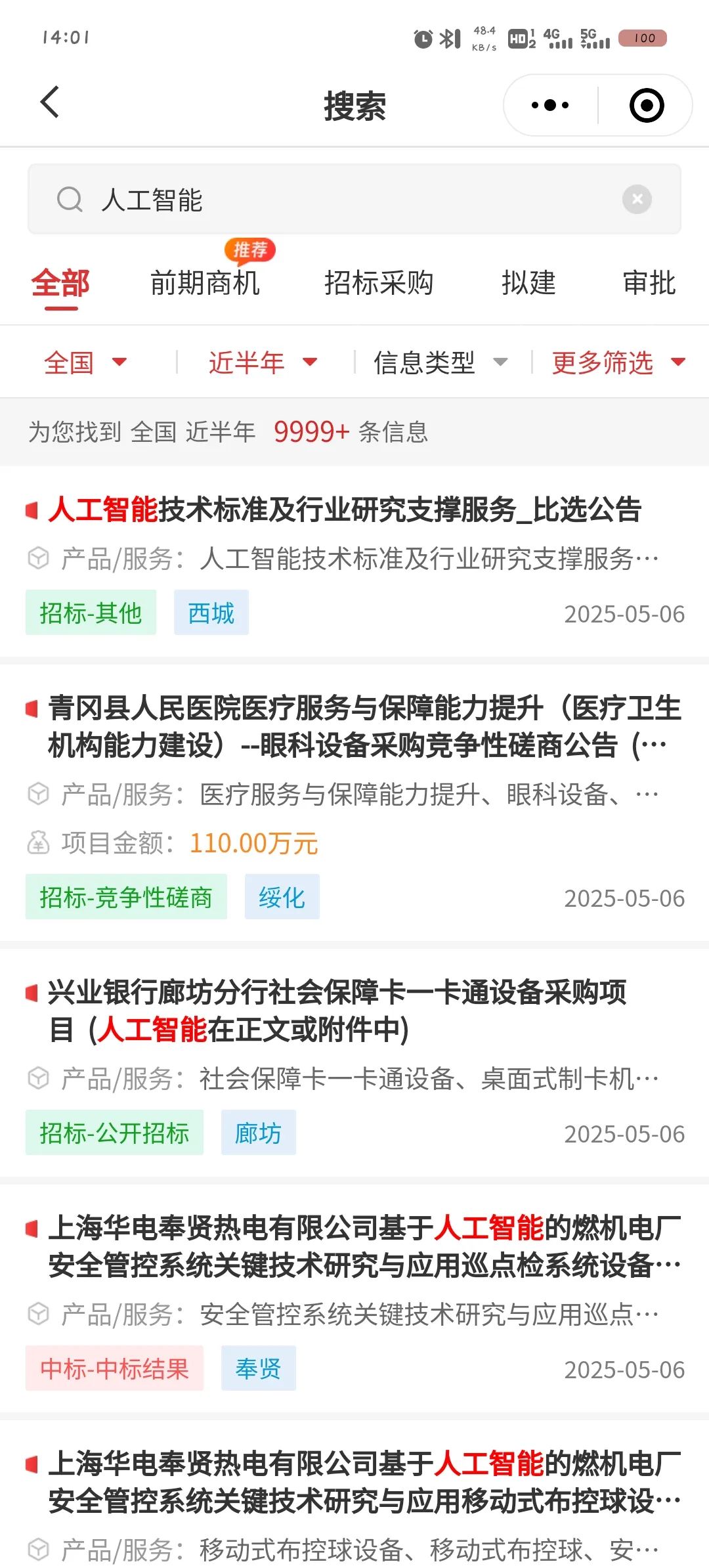Clear the search text with the X
The width and height of the screenshot is (709, 1568).
[637, 199]
